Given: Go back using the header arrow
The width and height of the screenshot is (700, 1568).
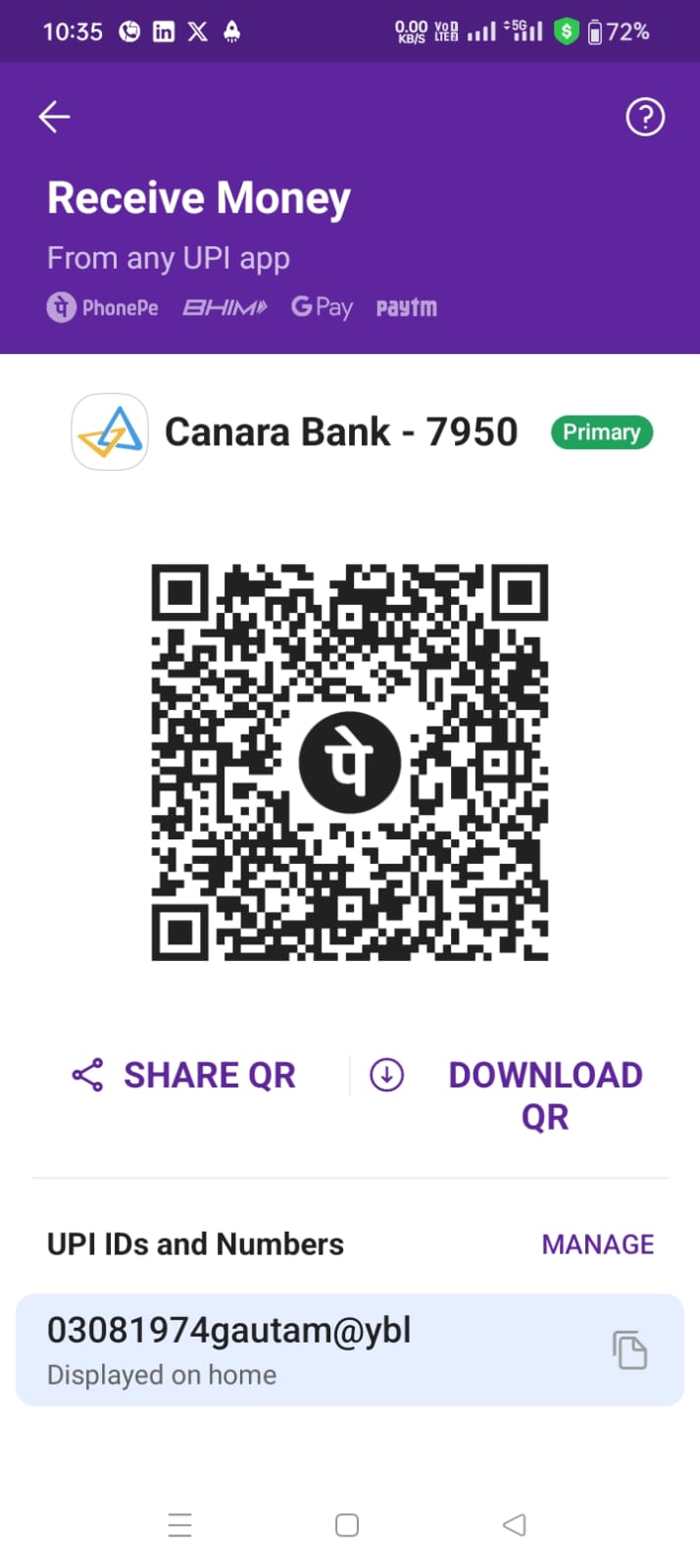Looking at the screenshot, I should (54, 118).
